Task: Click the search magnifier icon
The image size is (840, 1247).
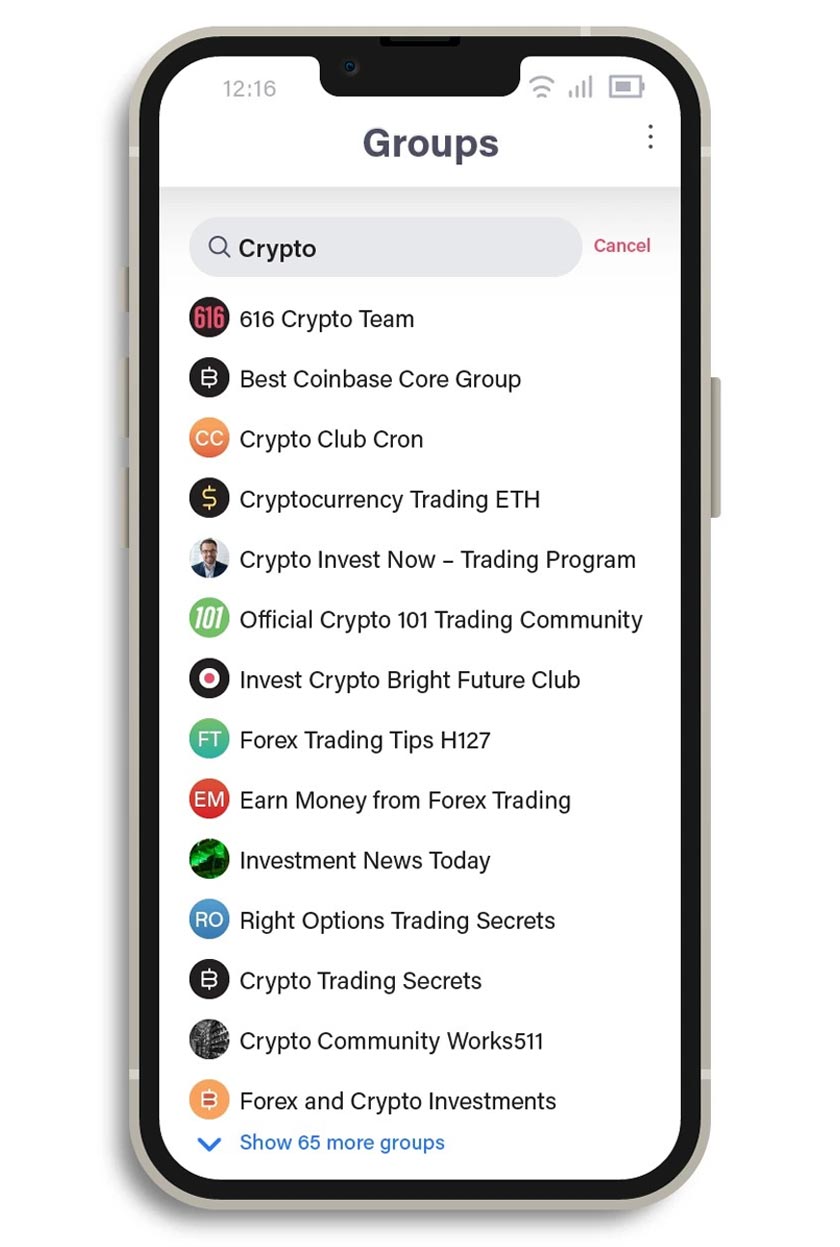Action: (219, 246)
